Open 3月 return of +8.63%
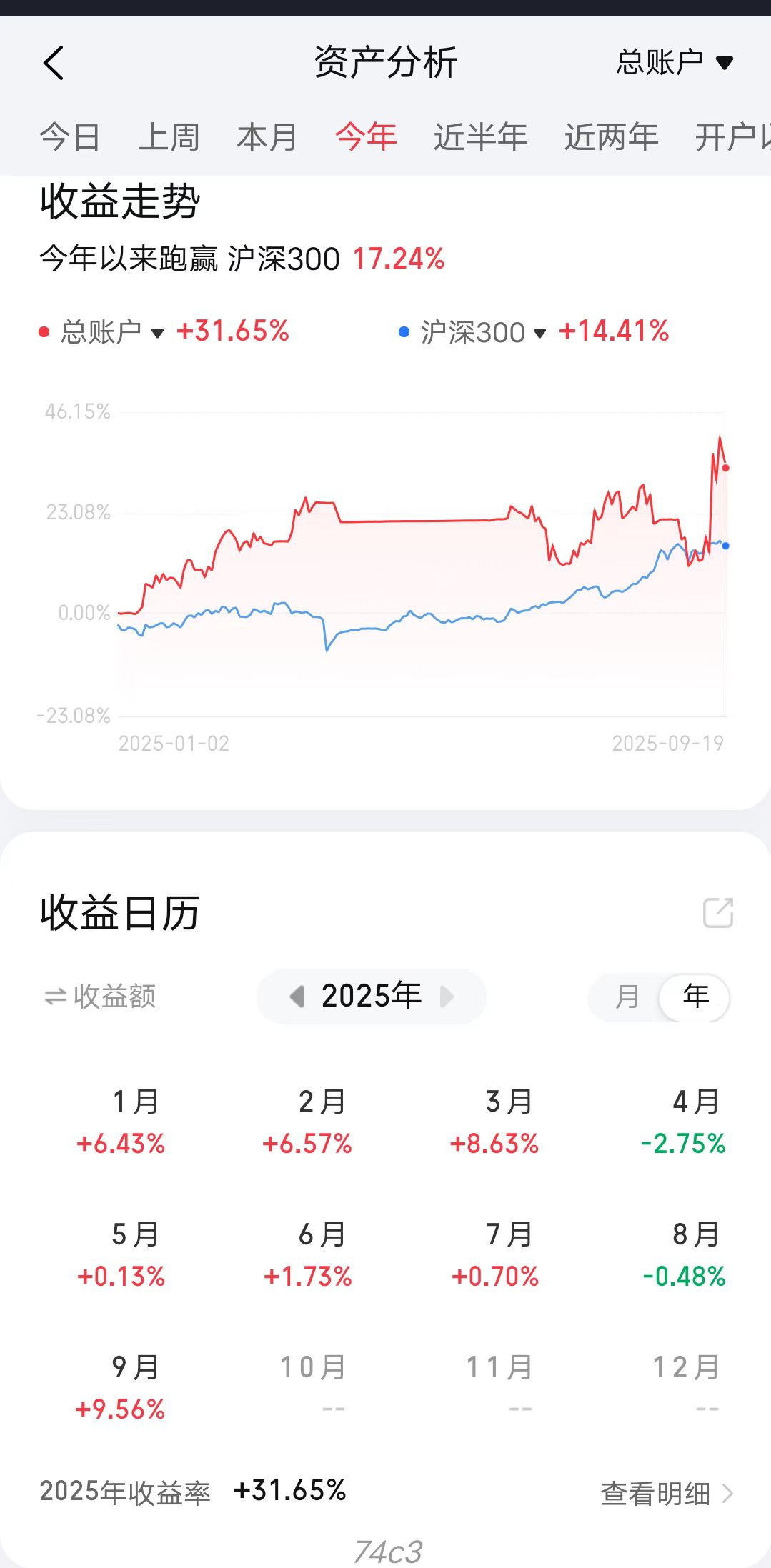771x1568 pixels. (494, 1122)
